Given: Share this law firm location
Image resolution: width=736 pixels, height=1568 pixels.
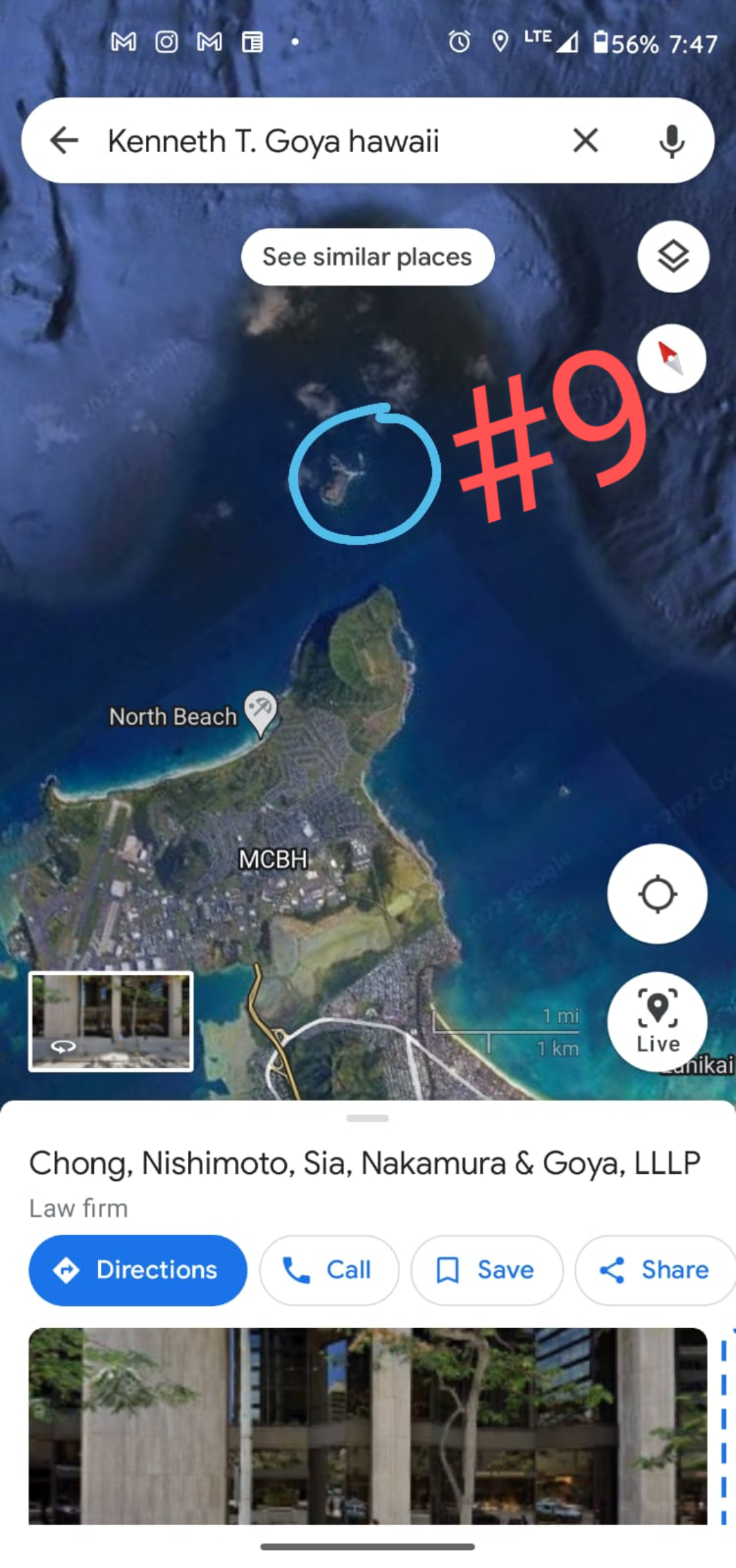Looking at the screenshot, I should click(x=654, y=1270).
